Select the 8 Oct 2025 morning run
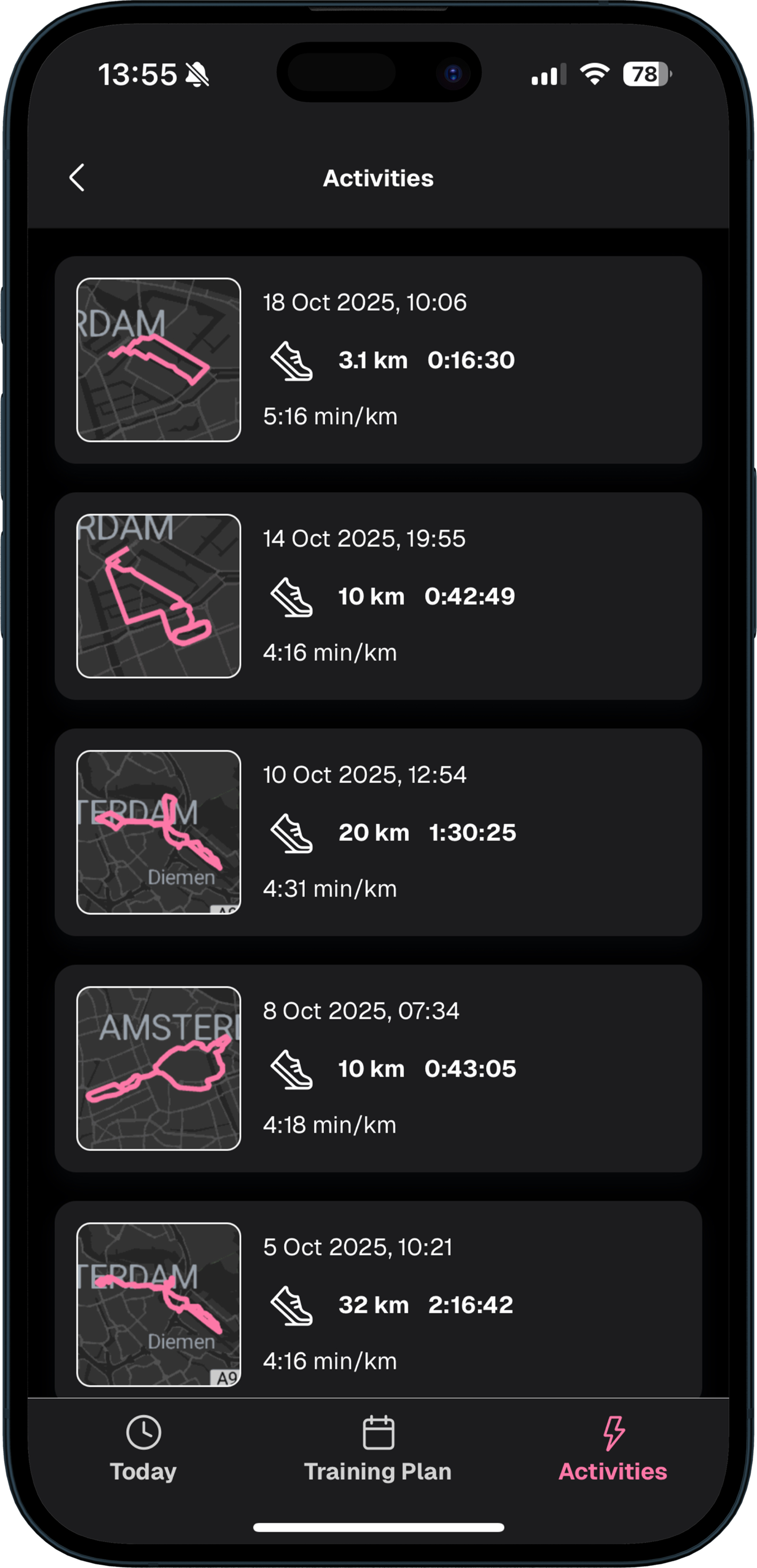The image size is (757, 1568). pyautogui.click(x=378, y=1068)
